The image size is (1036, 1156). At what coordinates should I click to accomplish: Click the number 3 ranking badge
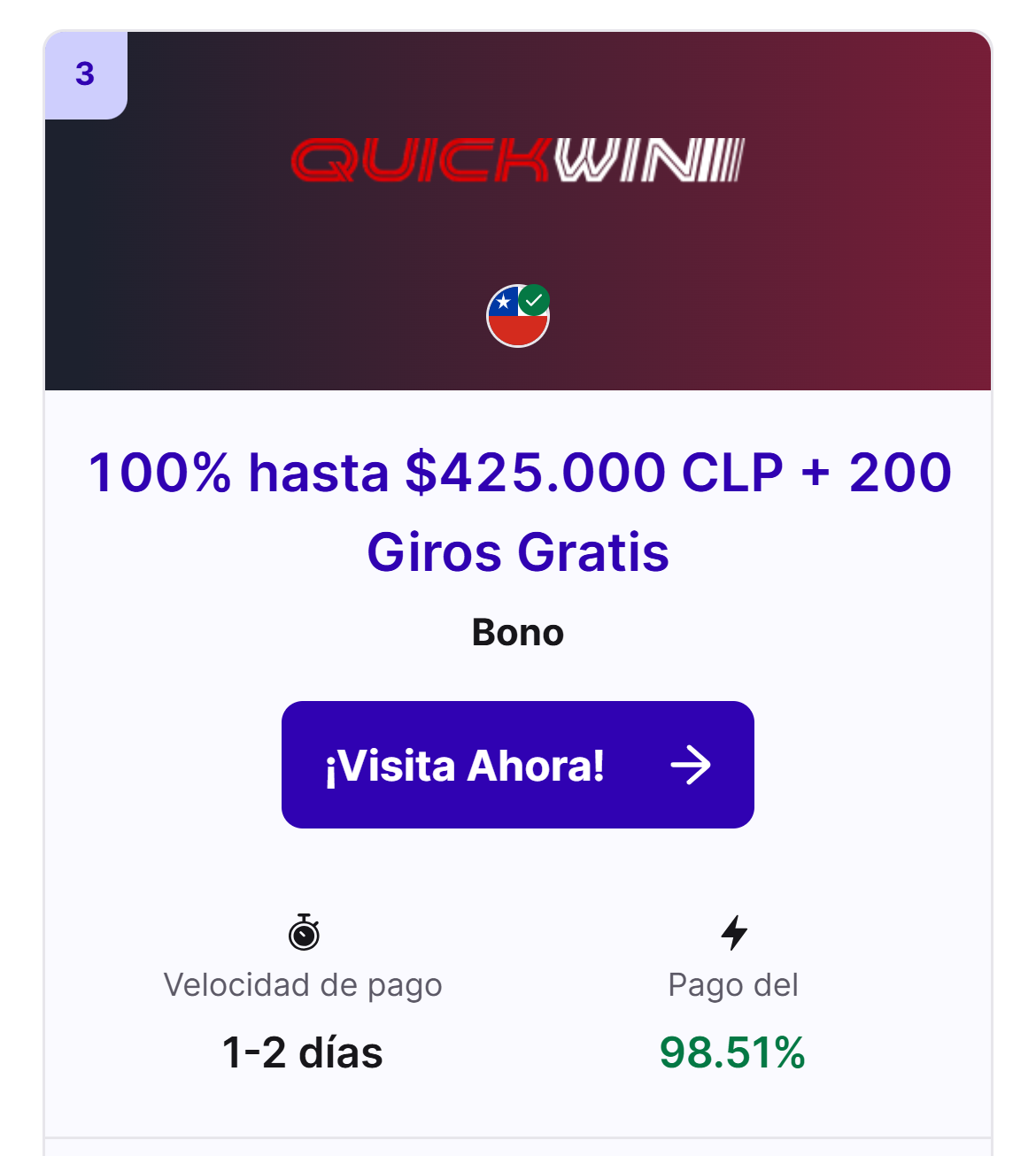[x=85, y=73]
